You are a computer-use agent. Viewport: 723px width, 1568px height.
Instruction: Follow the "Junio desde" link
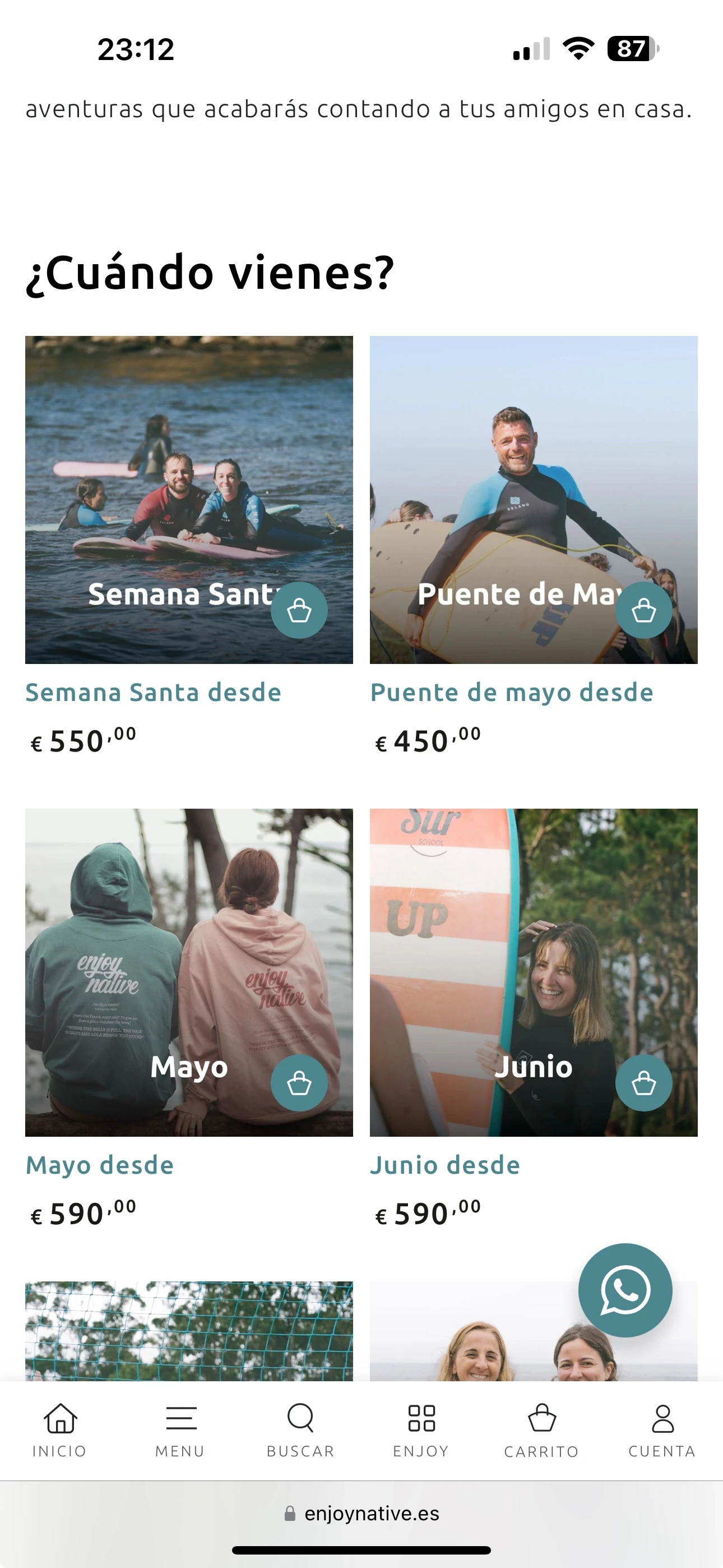pos(445,1165)
